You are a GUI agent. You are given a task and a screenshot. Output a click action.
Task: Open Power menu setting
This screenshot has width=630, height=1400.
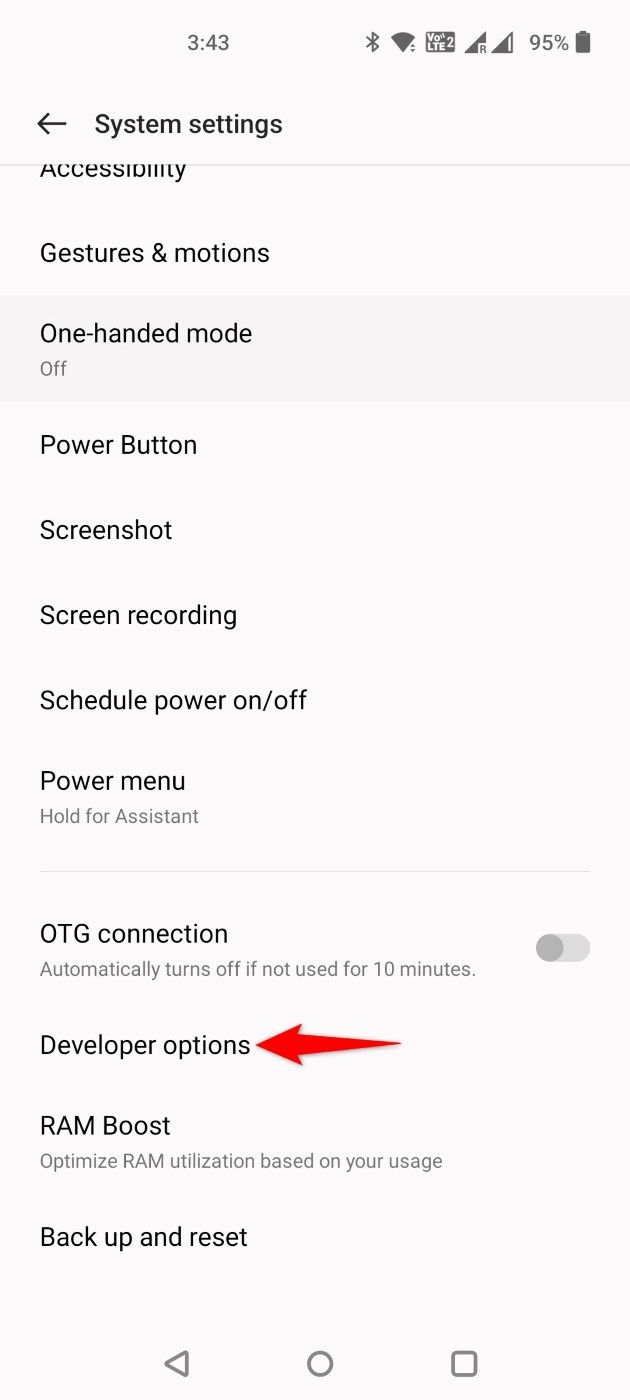315,796
